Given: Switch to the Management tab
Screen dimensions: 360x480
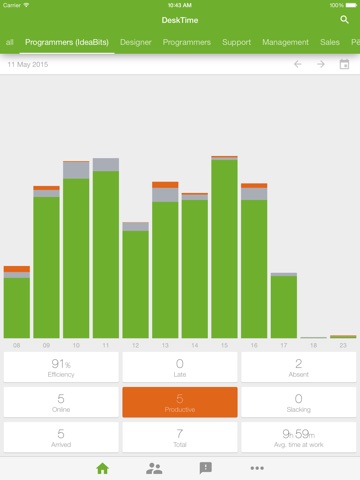Looking at the screenshot, I should click(285, 42).
